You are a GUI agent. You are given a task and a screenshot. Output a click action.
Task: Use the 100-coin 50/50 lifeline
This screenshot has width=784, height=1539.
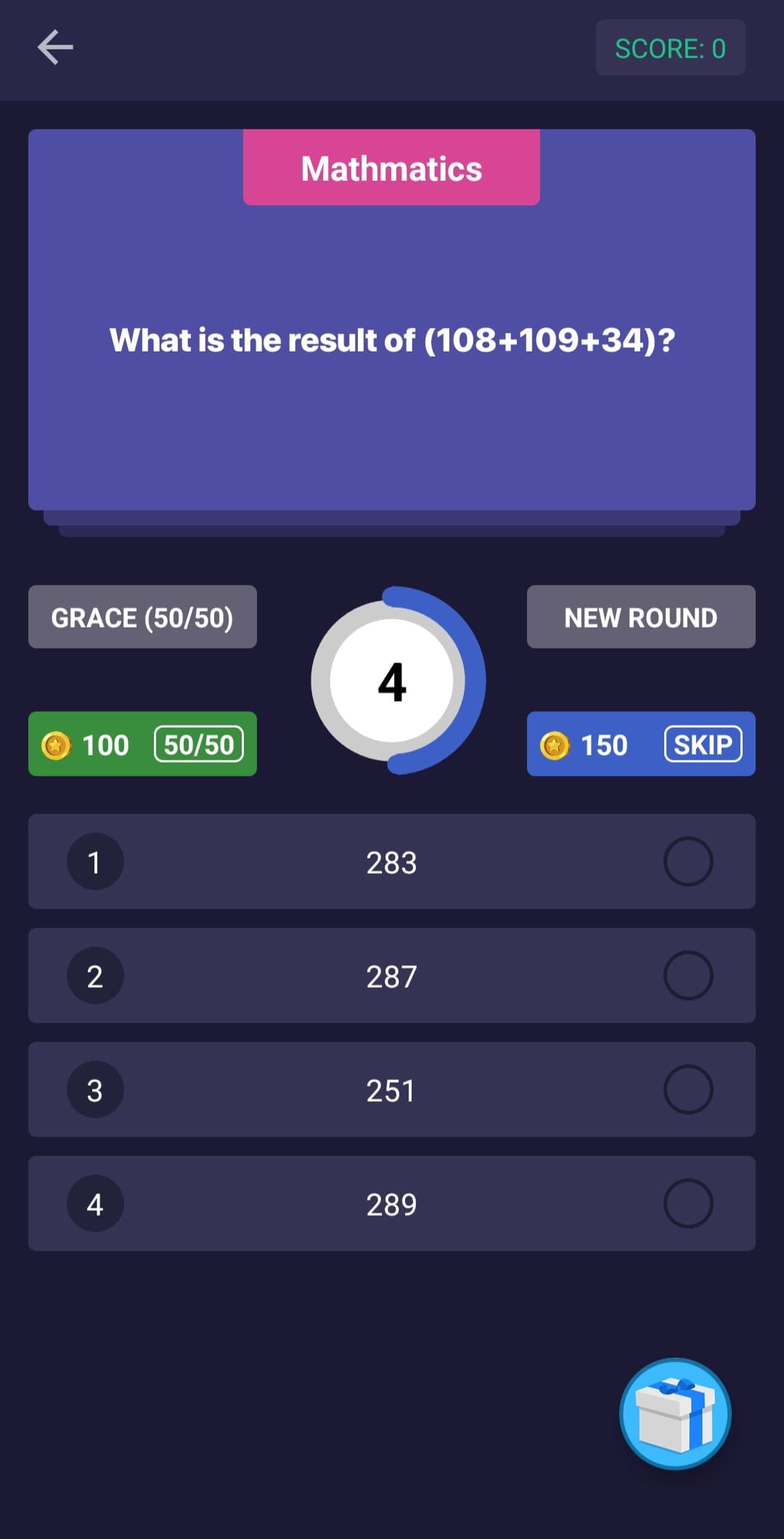click(x=142, y=744)
